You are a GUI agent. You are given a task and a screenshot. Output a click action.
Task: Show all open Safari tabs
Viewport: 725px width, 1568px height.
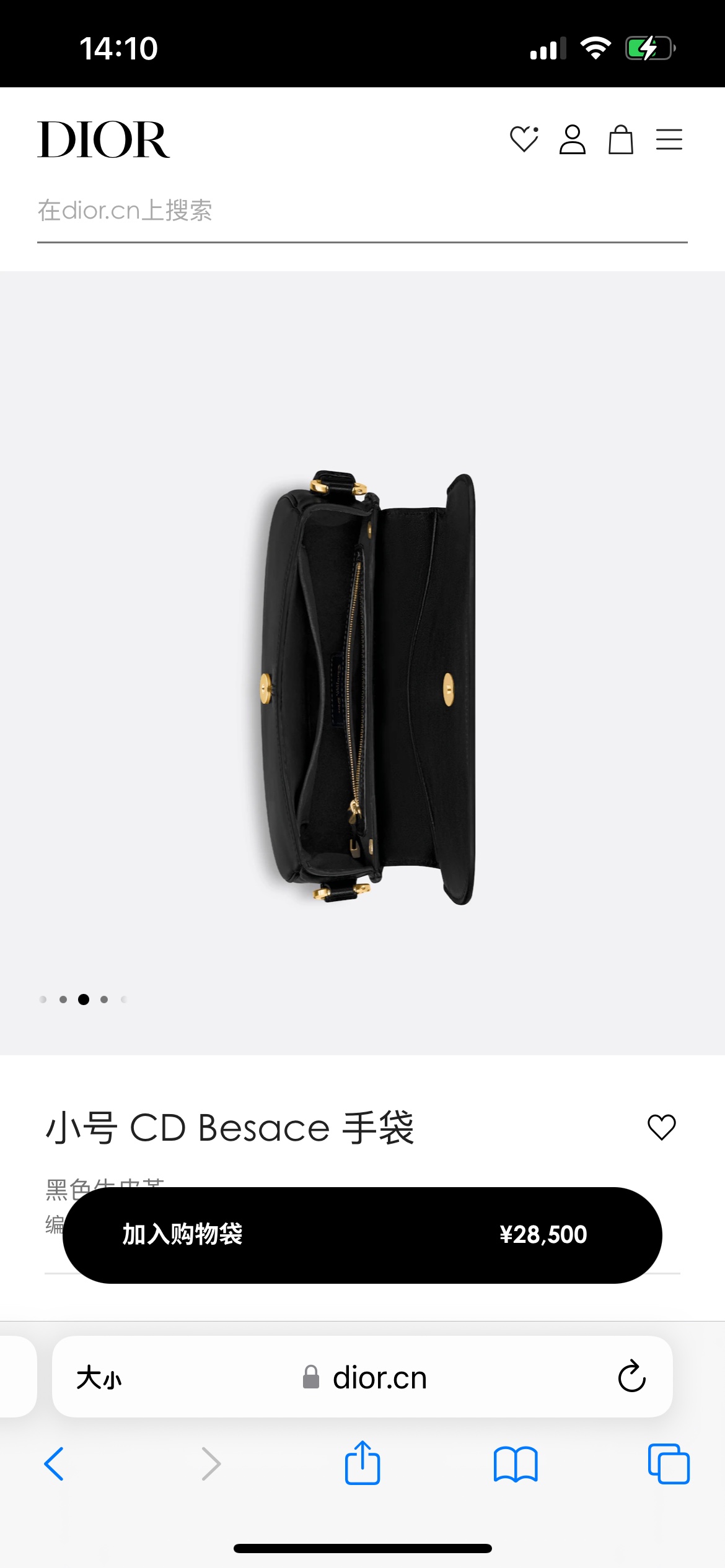[x=669, y=1464]
